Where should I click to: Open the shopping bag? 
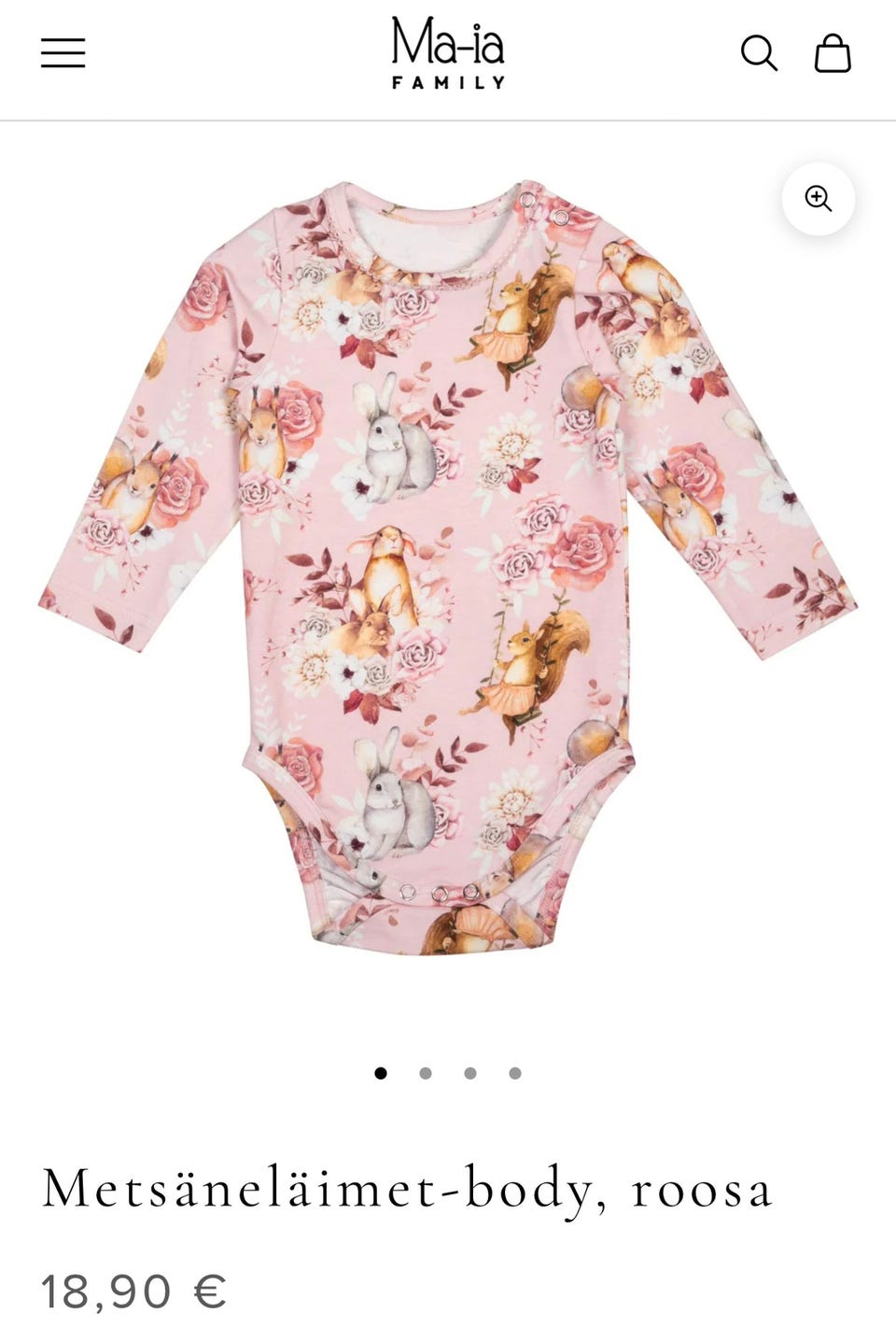point(832,53)
